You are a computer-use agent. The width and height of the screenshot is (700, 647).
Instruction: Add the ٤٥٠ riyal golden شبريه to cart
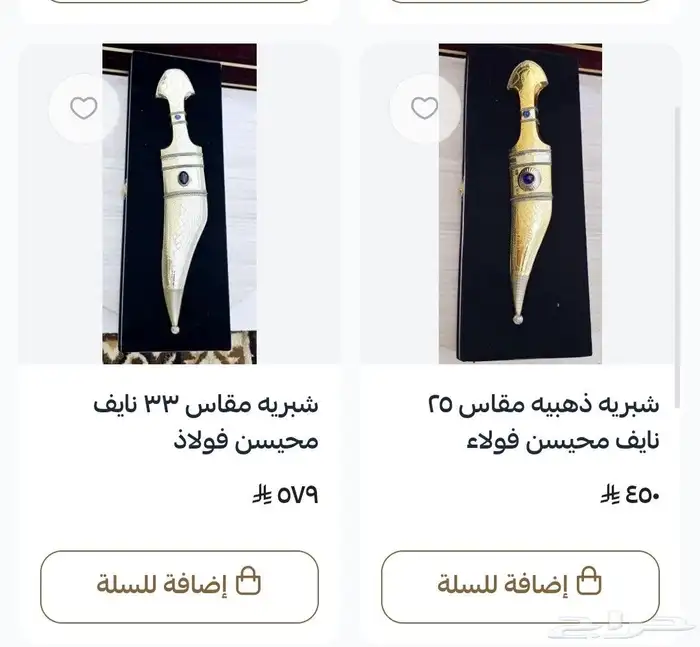pos(520,585)
